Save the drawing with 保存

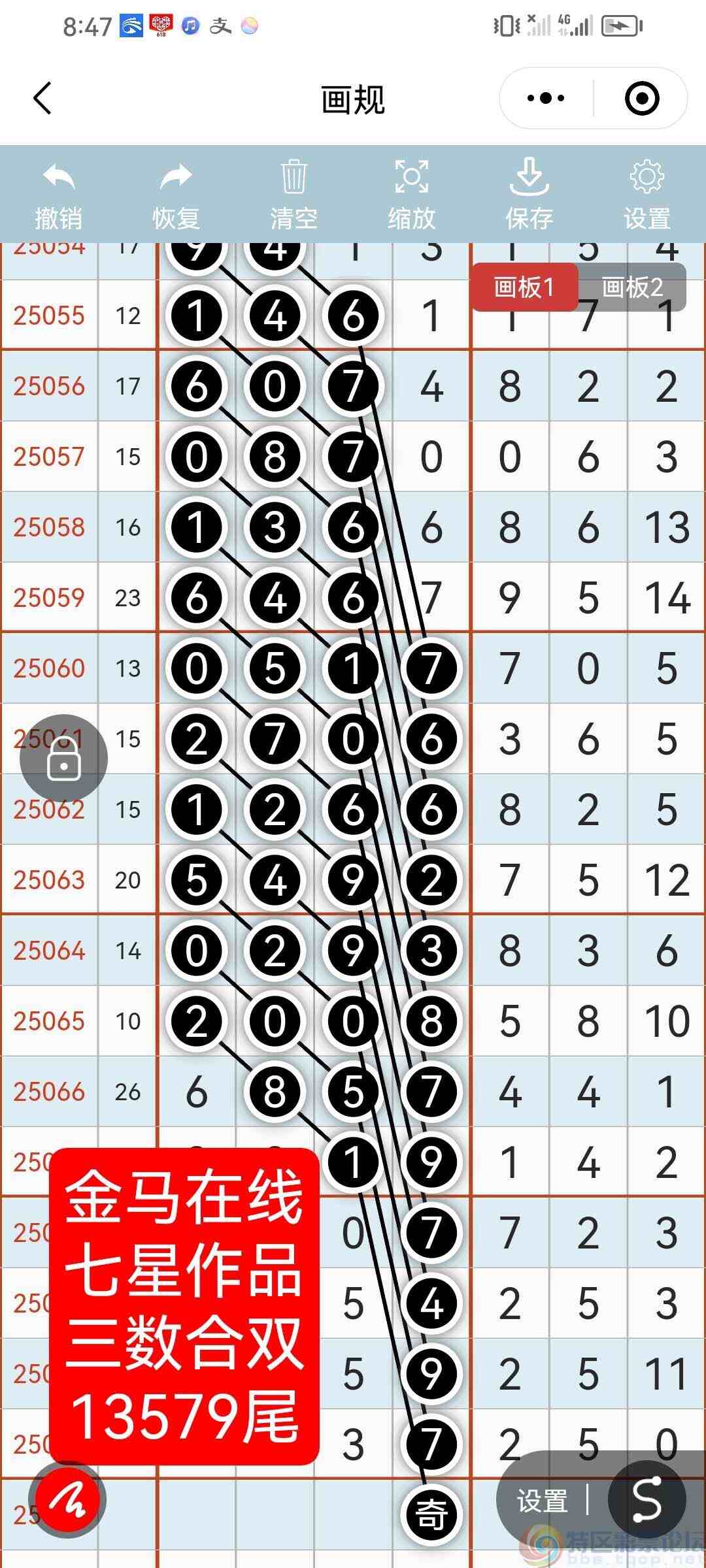[529, 195]
